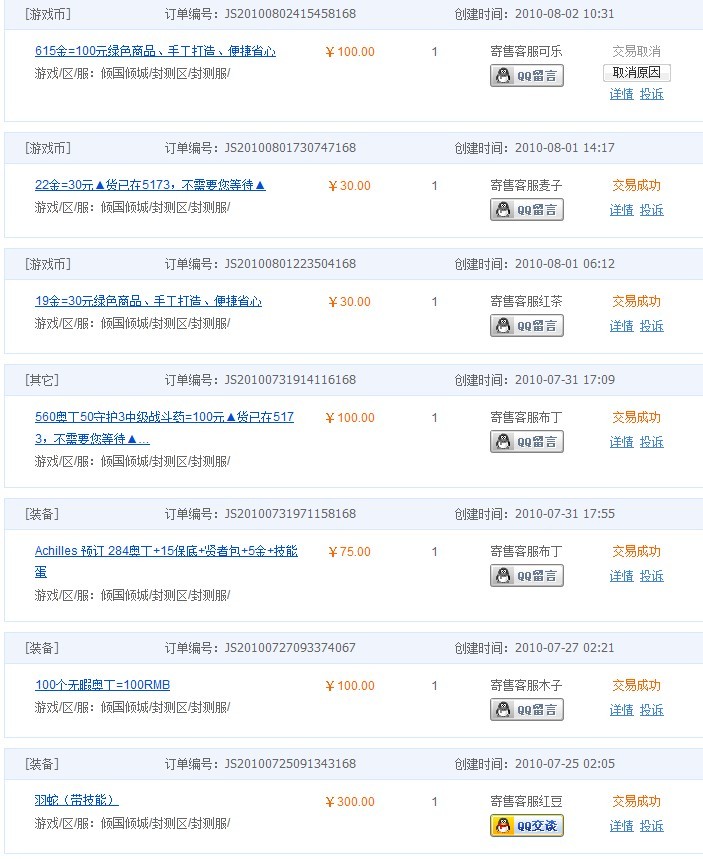This screenshot has height=859, width=703.
Task: View 详情 of the Achilles 预订 order
Action: point(621,576)
